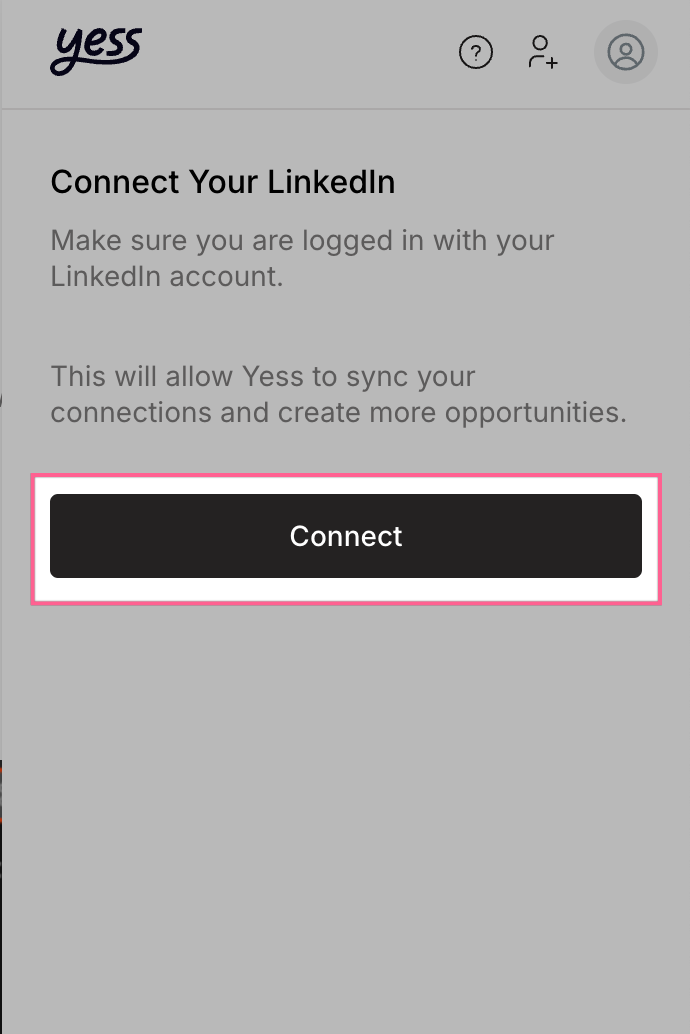
Task: Open the help question mark icon
Action: coord(476,53)
